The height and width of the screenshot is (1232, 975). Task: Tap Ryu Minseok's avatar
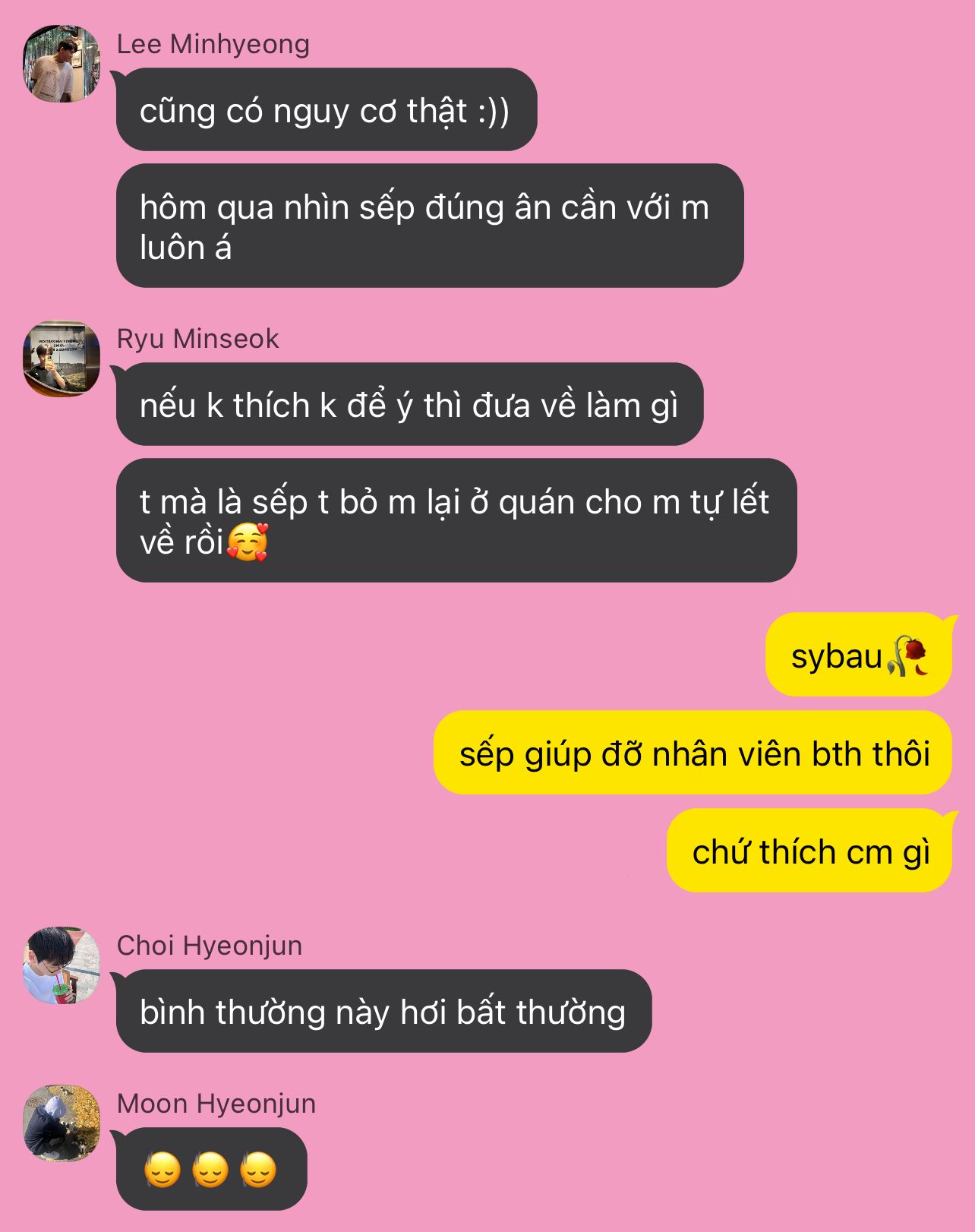[62, 359]
